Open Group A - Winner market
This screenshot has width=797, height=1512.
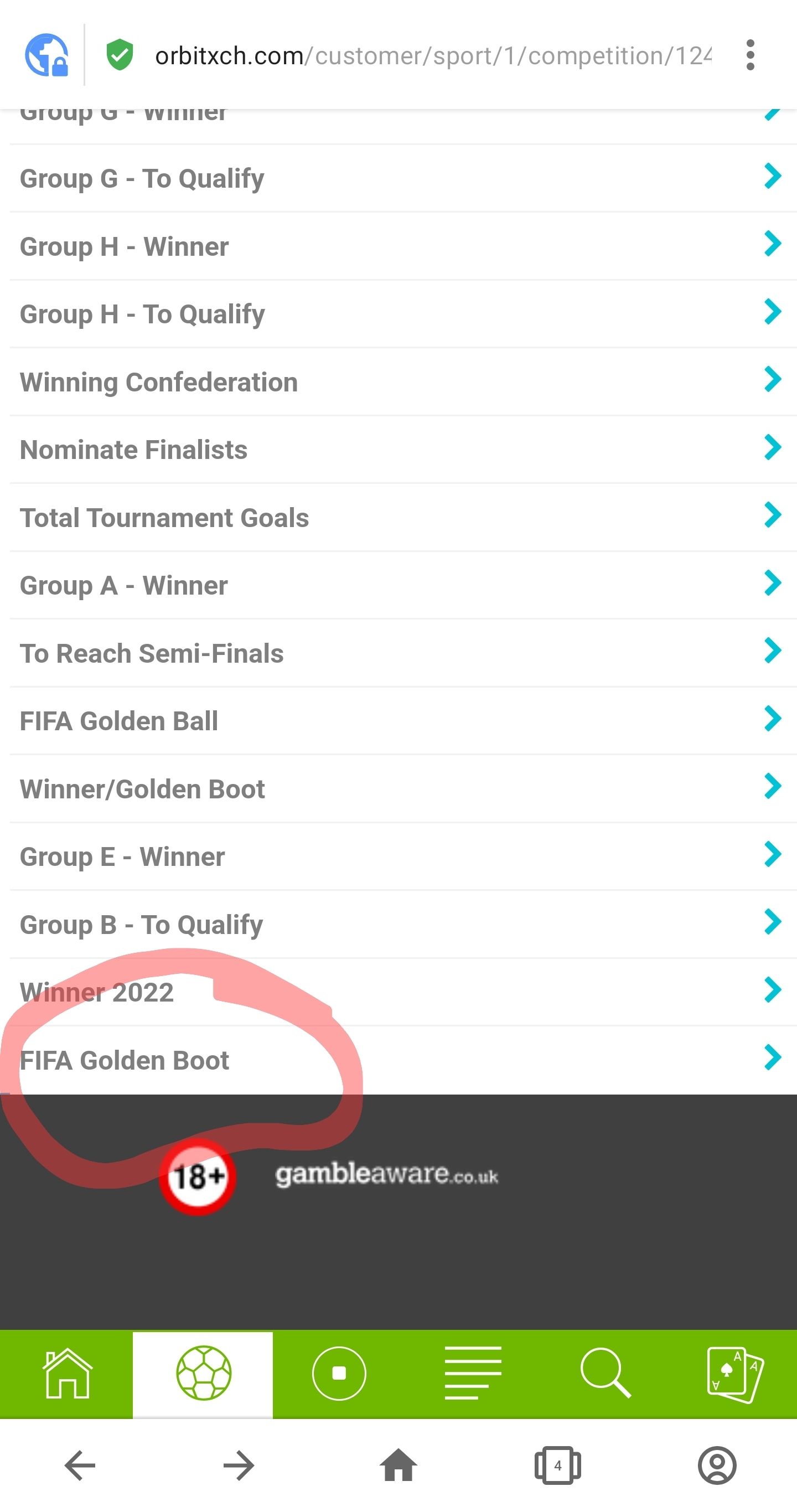coord(399,585)
